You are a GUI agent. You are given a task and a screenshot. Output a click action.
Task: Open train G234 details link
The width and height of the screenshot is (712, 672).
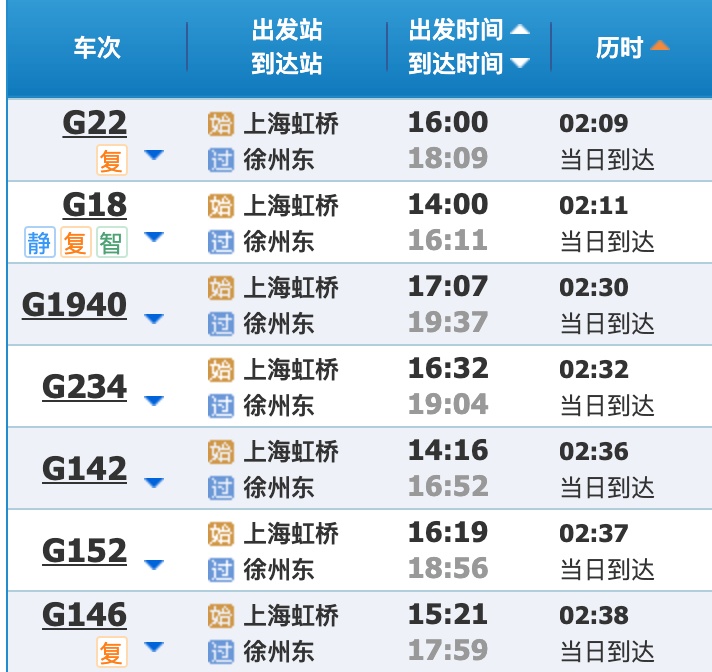[84, 385]
